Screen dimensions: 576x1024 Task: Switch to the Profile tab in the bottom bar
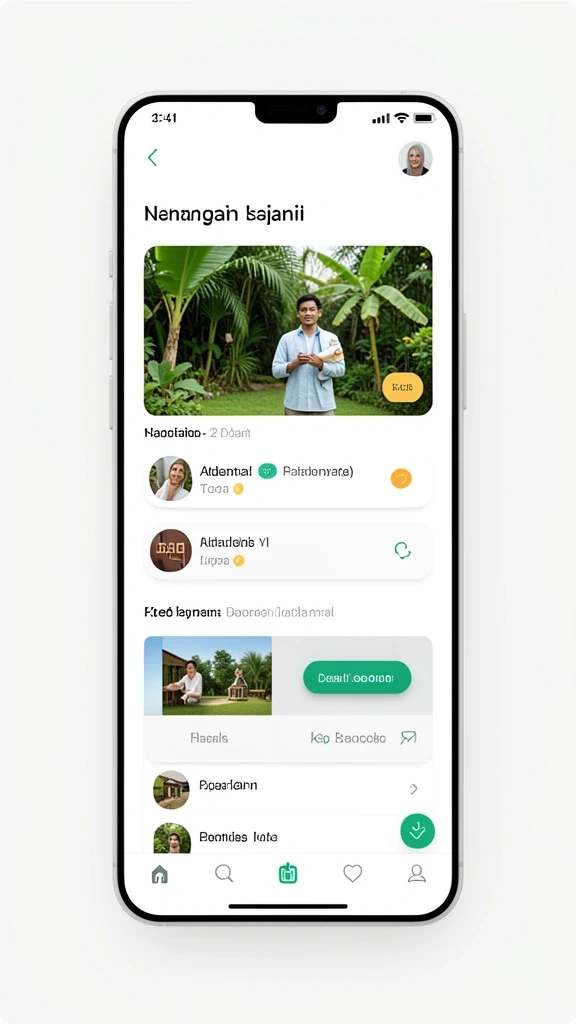point(417,874)
